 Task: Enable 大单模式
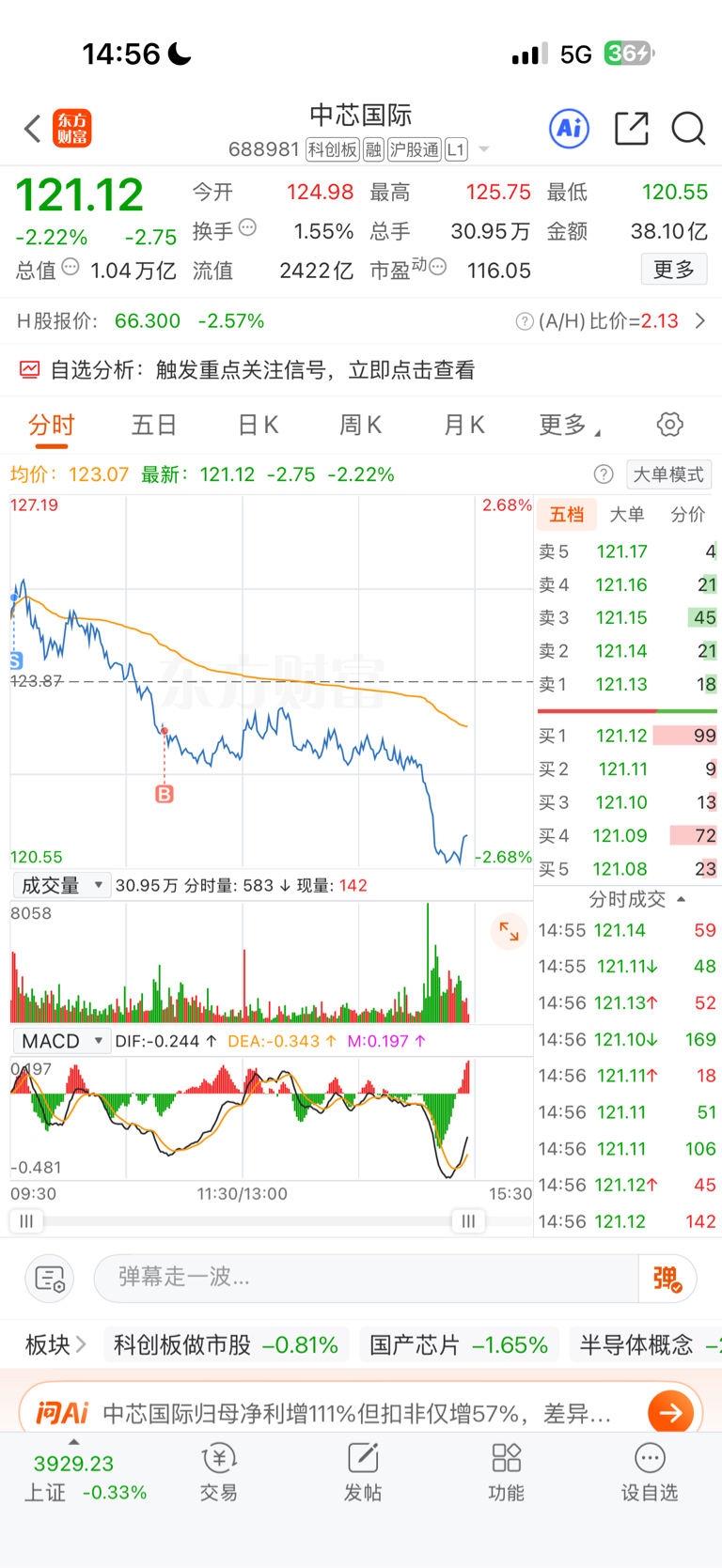click(x=668, y=474)
